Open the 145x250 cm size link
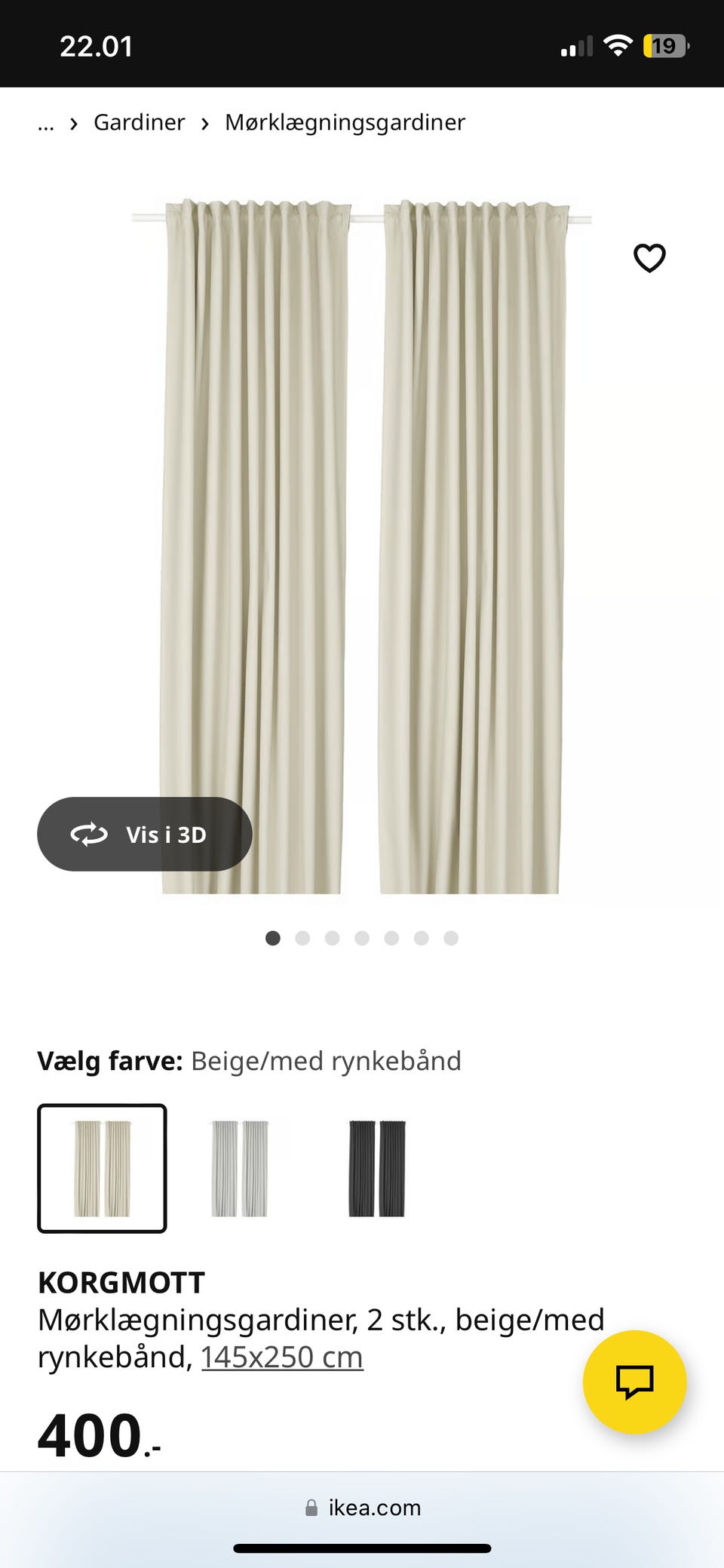The height and width of the screenshot is (1568, 724). [282, 1357]
